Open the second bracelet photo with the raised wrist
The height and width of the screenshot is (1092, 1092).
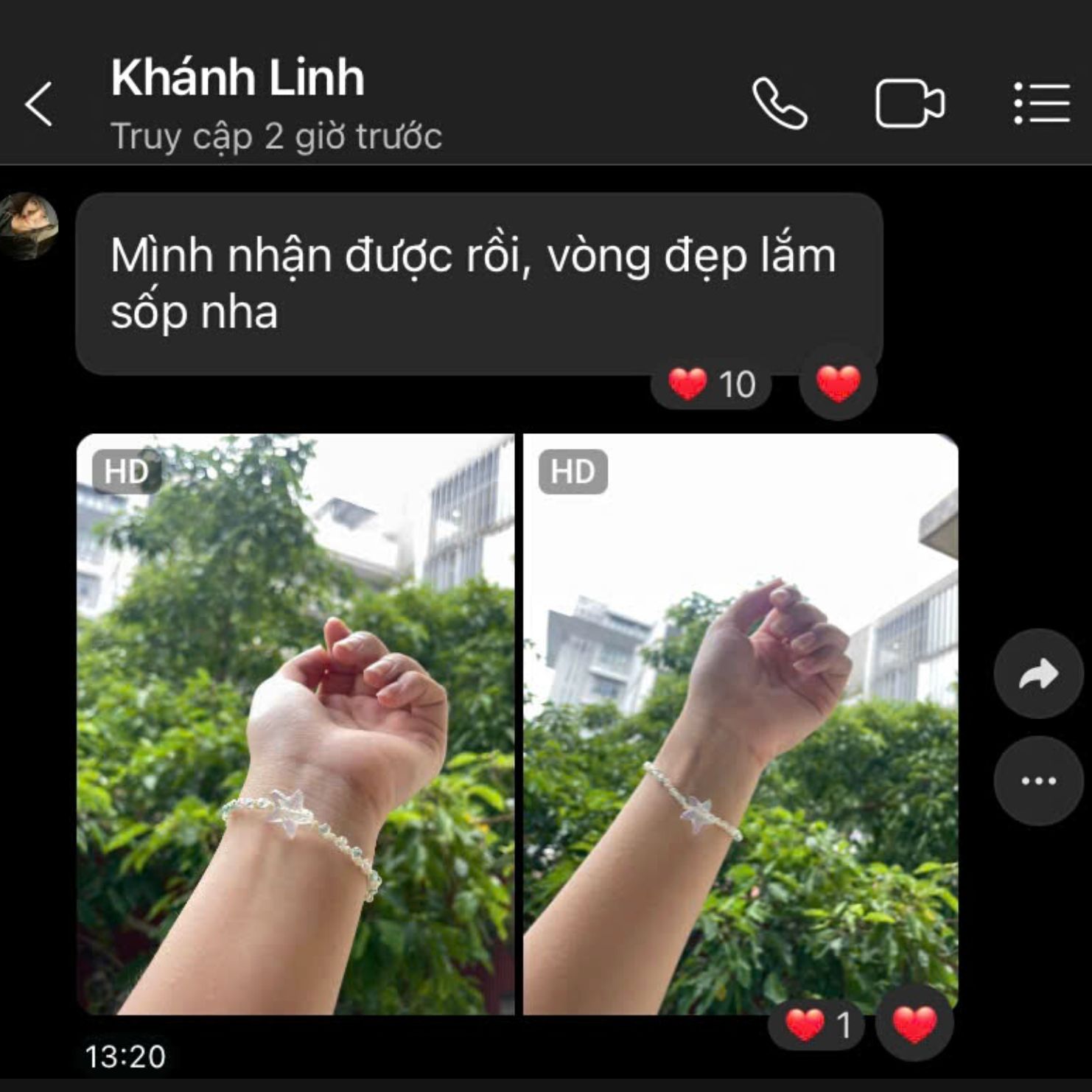pos(741,724)
